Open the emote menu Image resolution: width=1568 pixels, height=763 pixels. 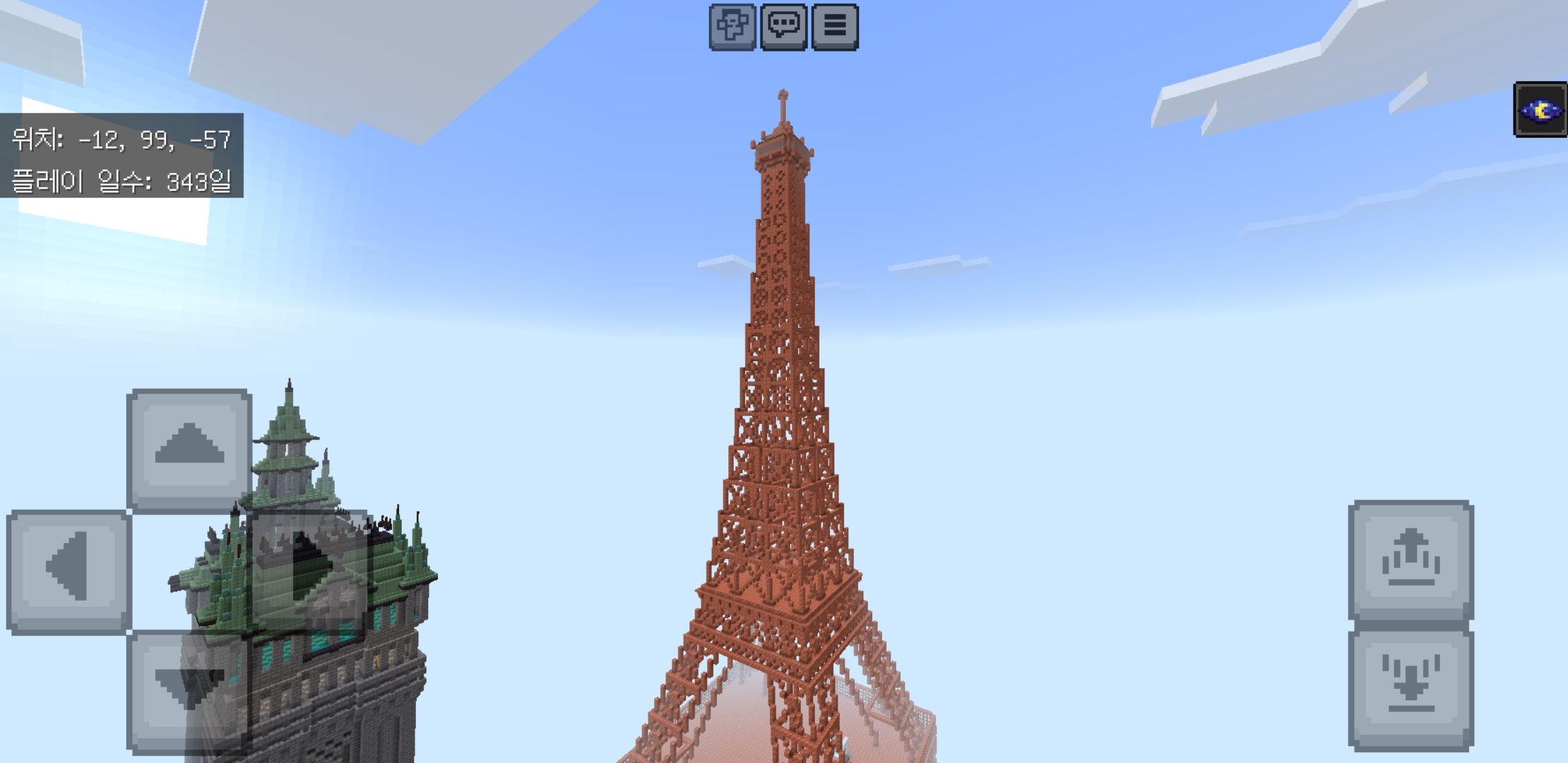[732, 27]
